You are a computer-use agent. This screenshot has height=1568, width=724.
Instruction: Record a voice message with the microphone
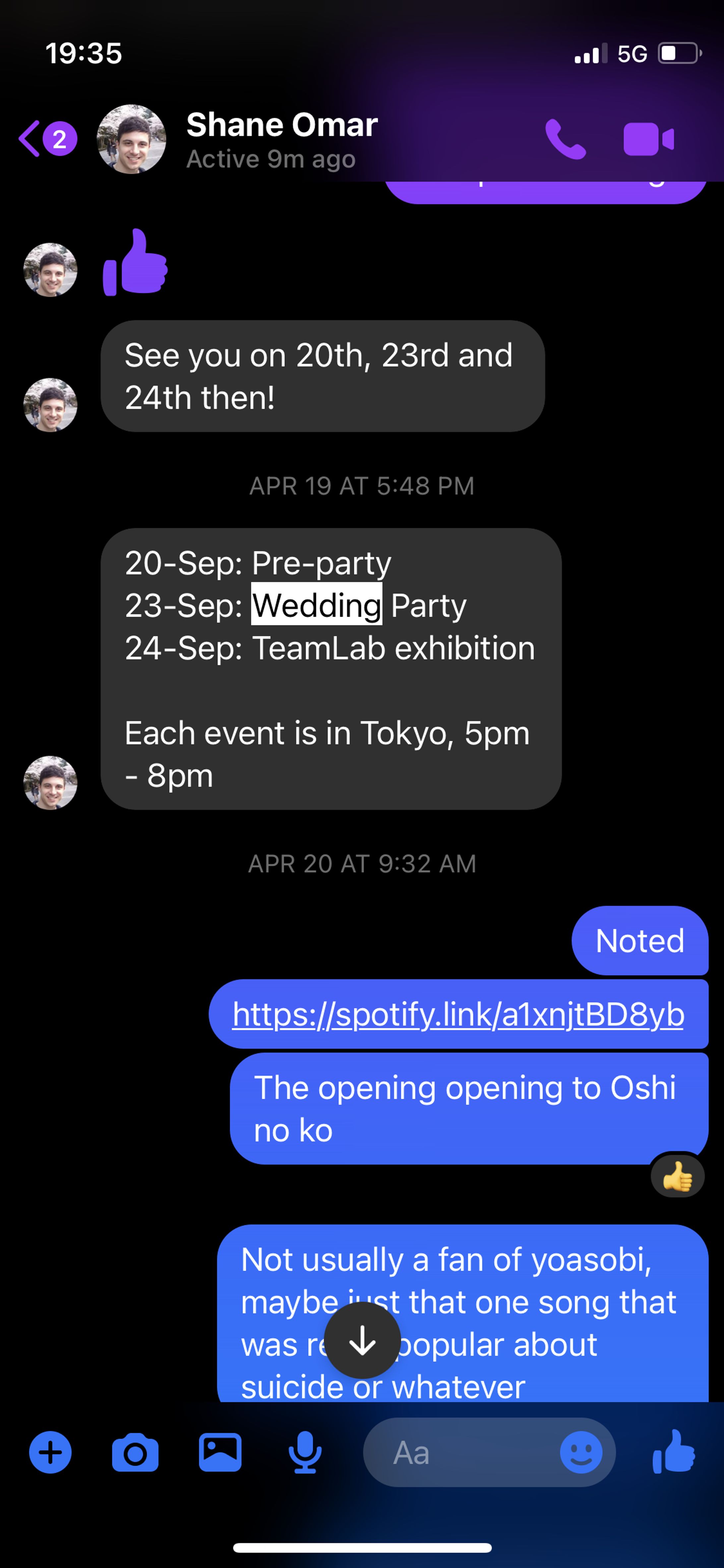coord(304,1452)
